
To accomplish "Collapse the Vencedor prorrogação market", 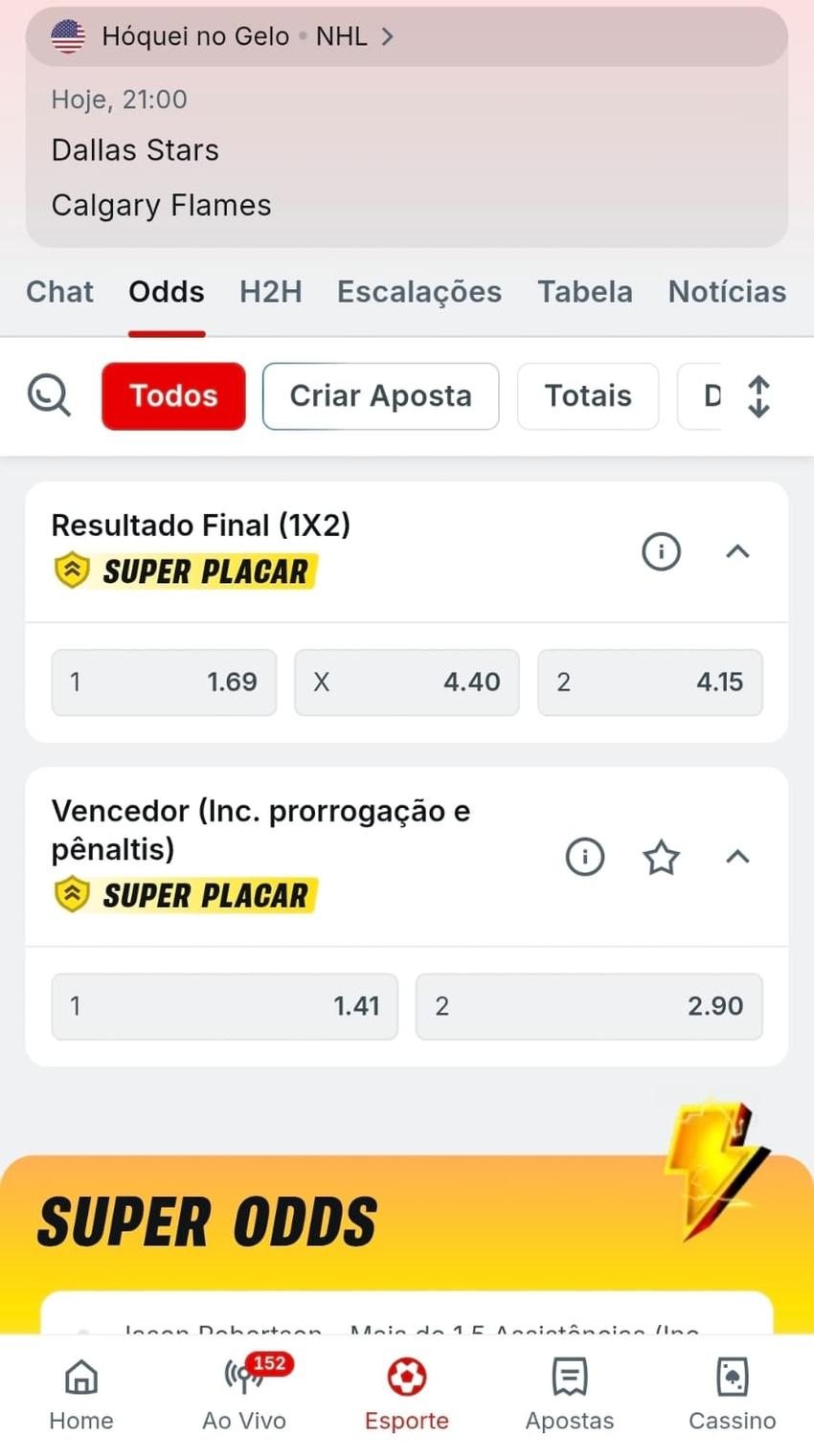I will tap(737, 857).
